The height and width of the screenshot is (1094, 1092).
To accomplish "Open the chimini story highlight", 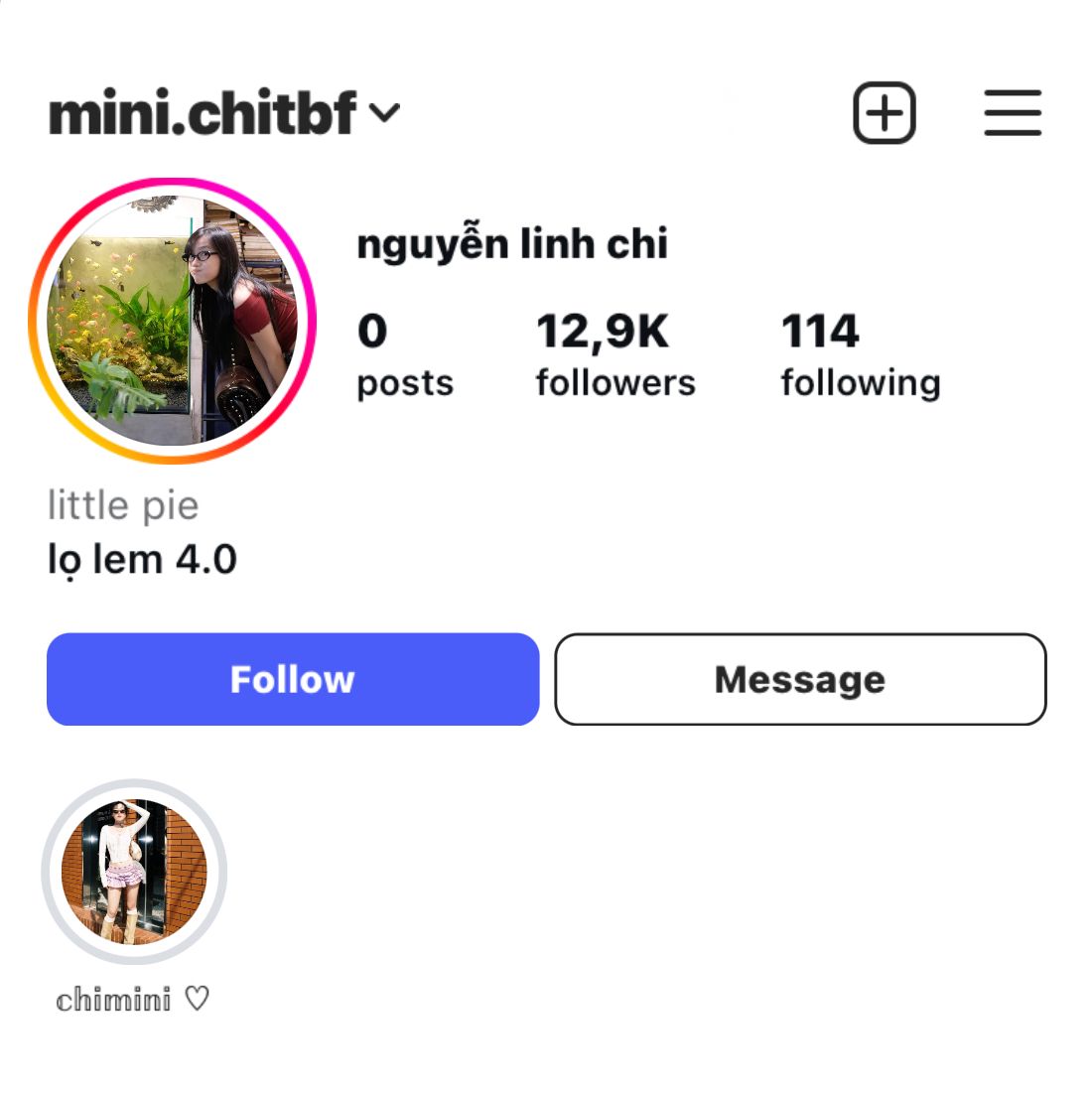I will pyautogui.click(x=134, y=872).
